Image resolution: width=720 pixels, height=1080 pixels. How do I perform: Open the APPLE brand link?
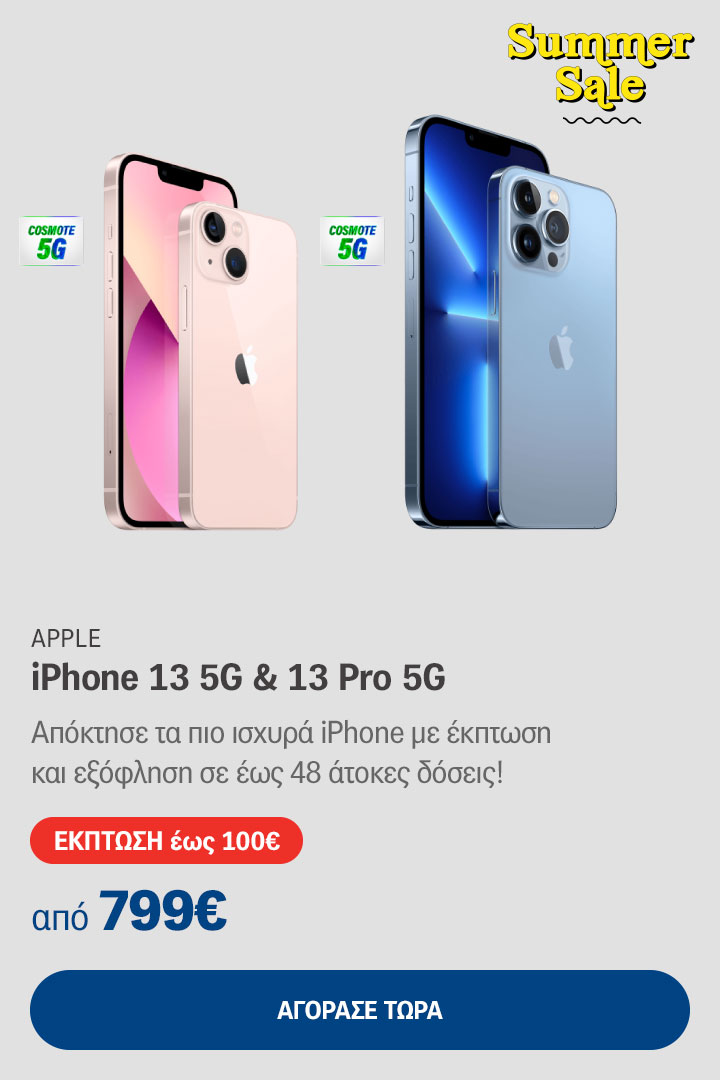[x=66, y=637]
